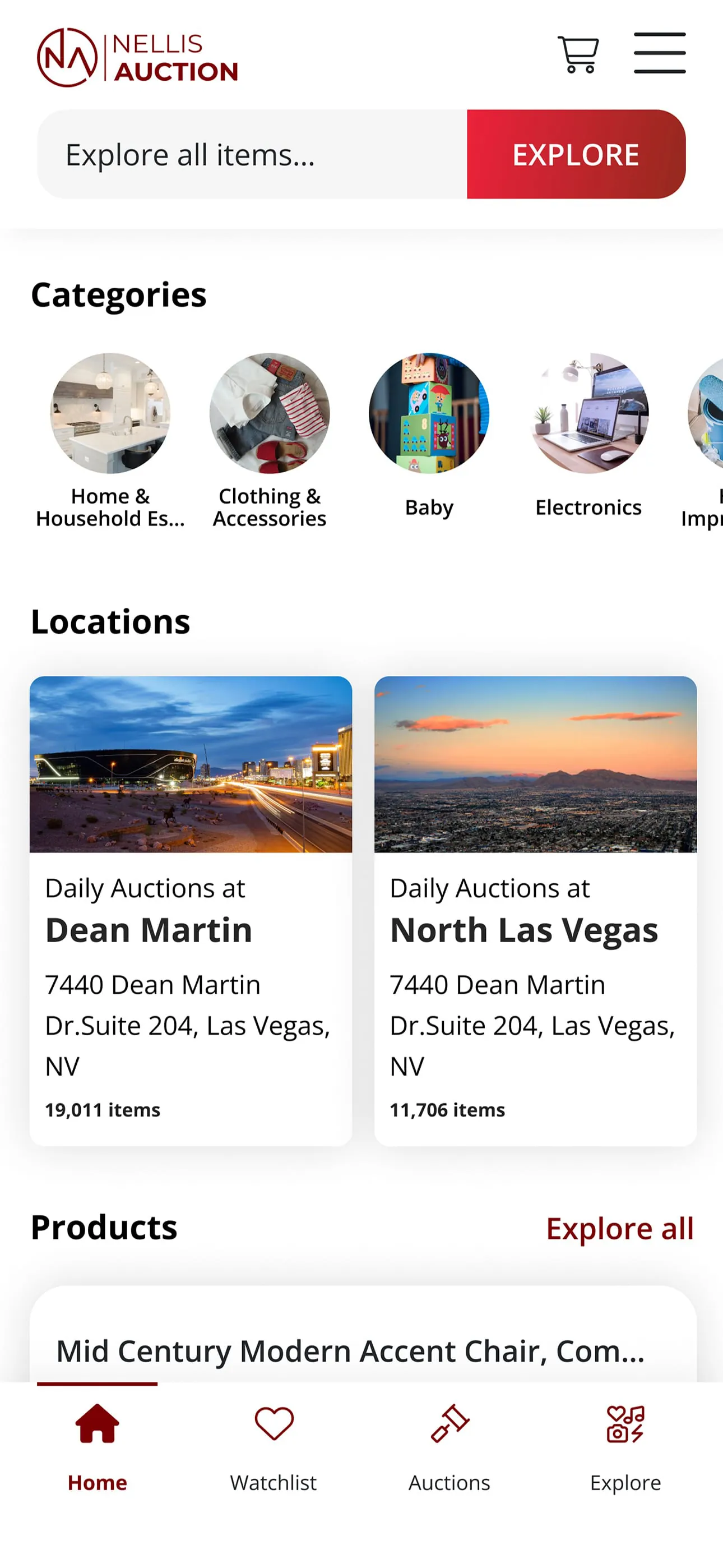Open the shopping cart
The height and width of the screenshot is (1568, 723).
(x=577, y=55)
